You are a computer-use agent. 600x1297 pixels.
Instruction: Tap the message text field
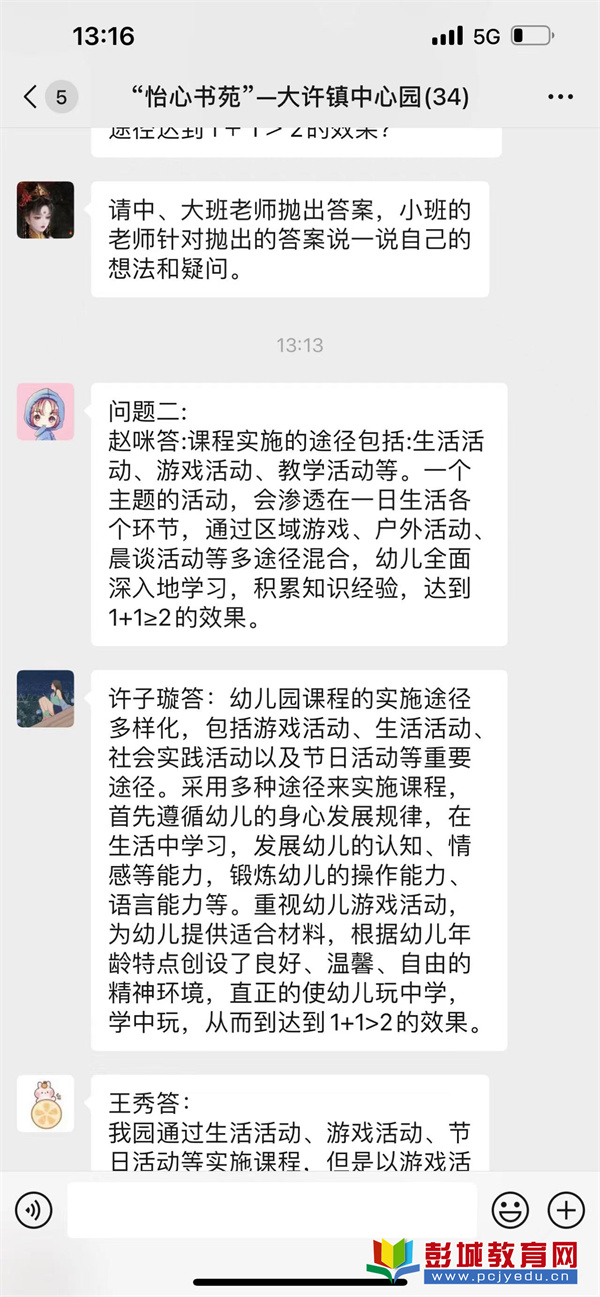[271, 1211]
